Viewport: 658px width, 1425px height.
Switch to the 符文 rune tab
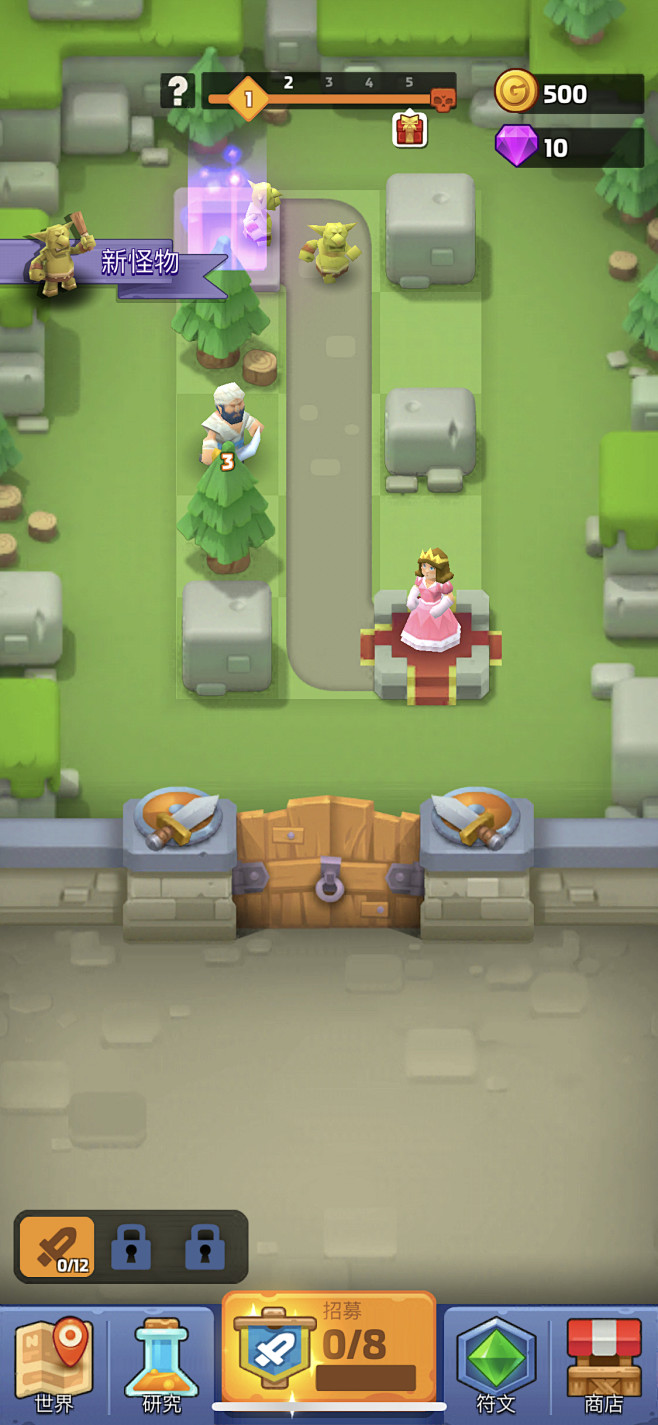[496, 1363]
